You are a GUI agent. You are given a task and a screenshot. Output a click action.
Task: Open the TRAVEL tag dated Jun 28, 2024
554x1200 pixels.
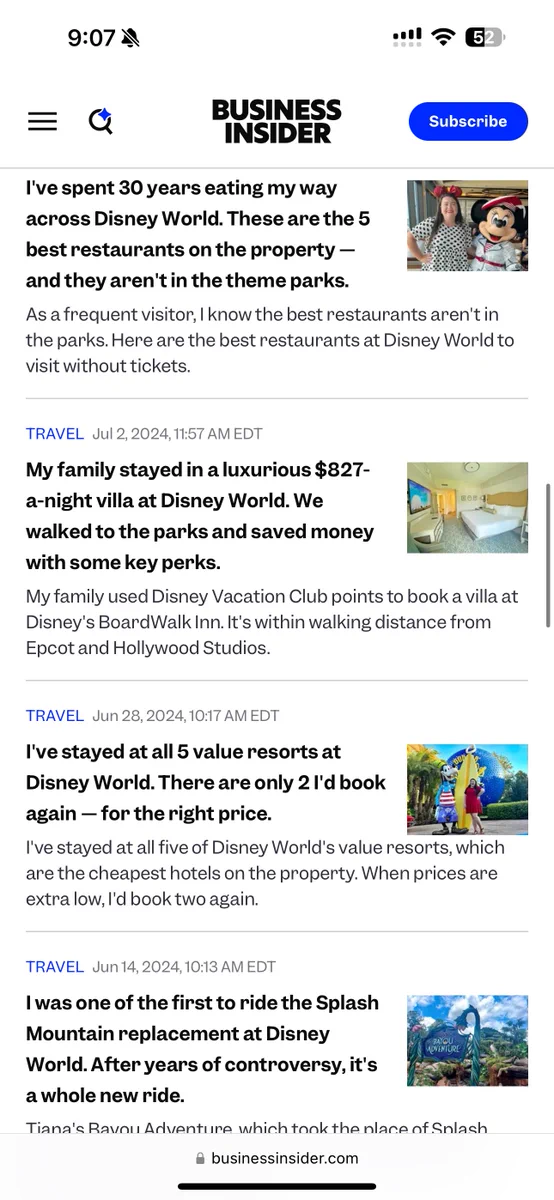pos(55,716)
